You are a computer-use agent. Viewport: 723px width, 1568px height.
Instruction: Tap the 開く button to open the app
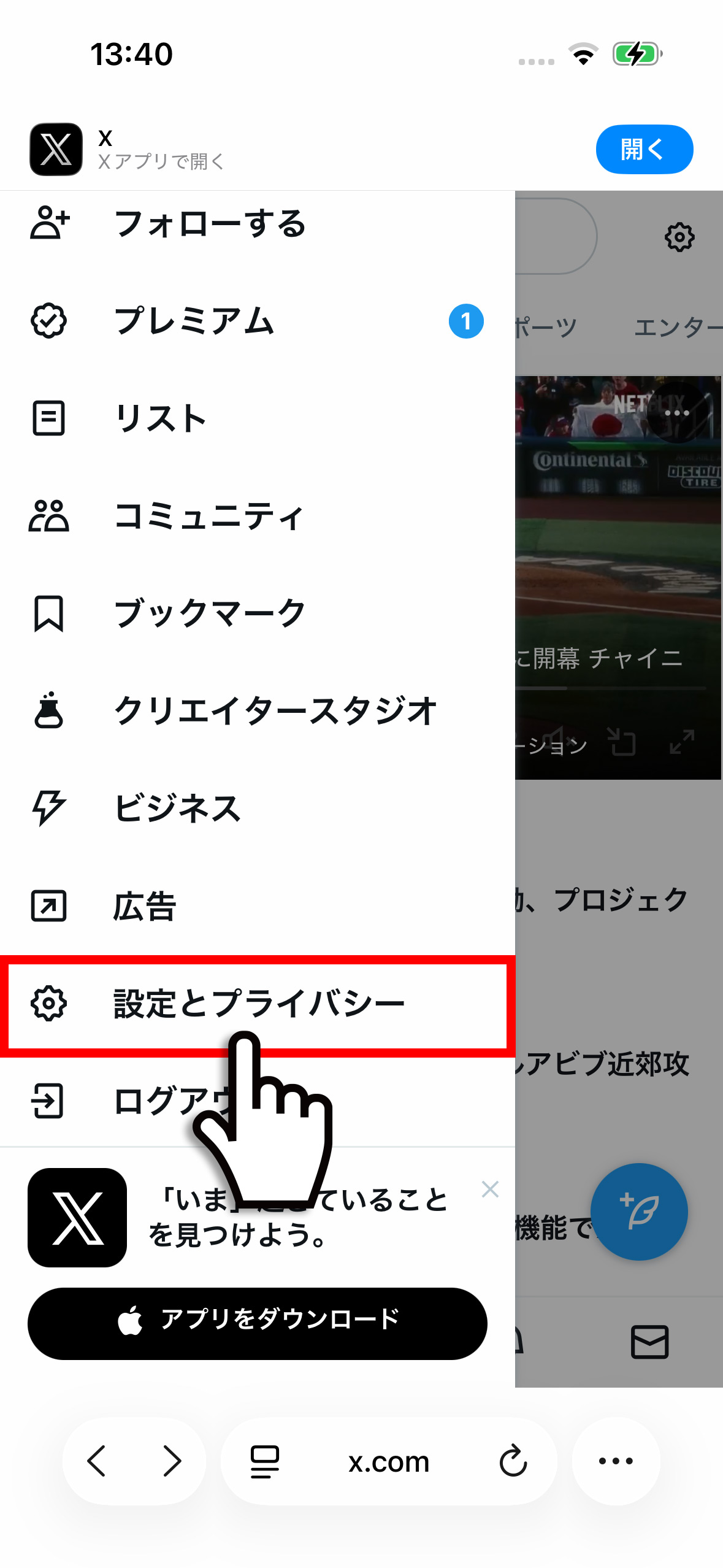click(x=644, y=148)
